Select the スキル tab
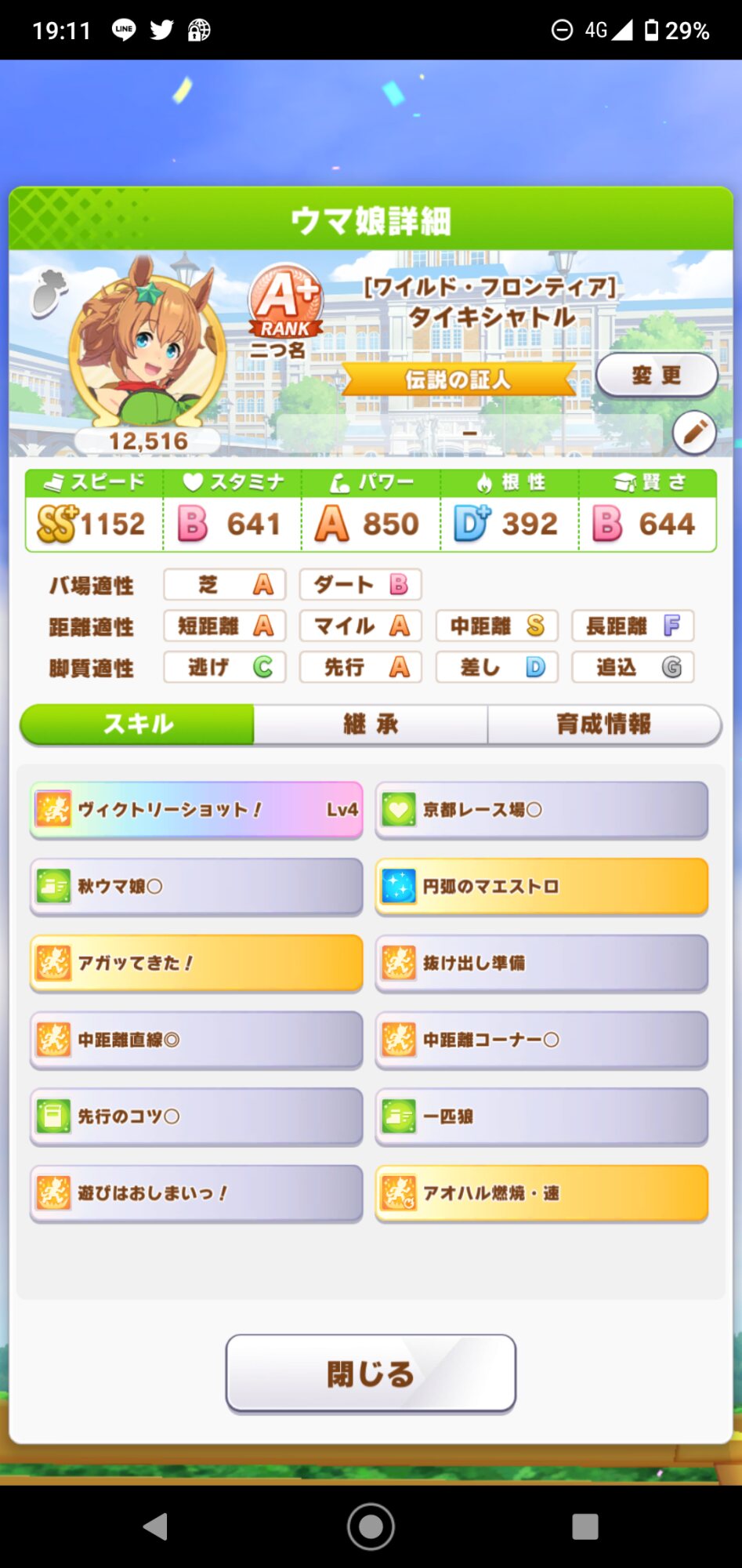Image resolution: width=742 pixels, height=1568 pixels. (138, 724)
